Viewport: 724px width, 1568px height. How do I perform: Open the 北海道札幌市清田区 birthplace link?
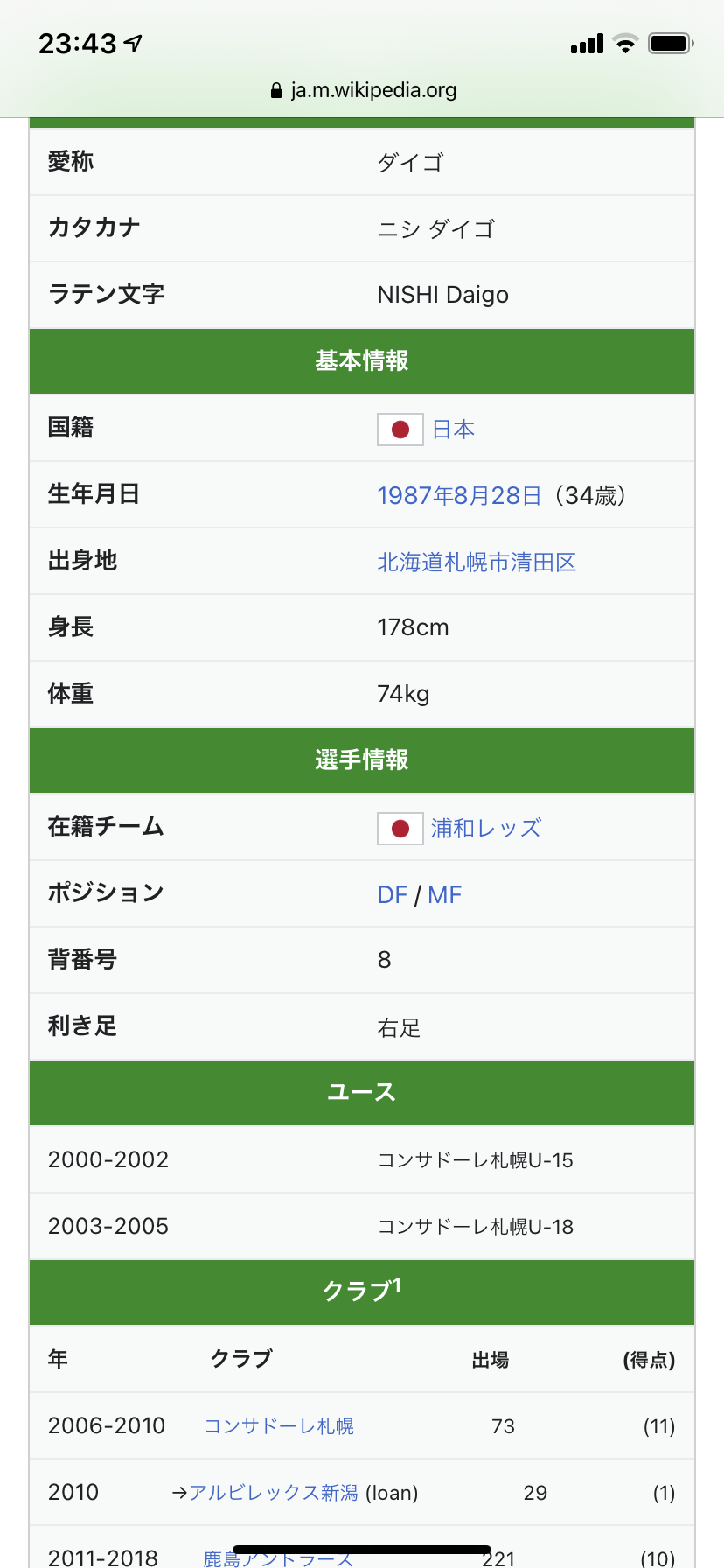pyautogui.click(x=477, y=563)
